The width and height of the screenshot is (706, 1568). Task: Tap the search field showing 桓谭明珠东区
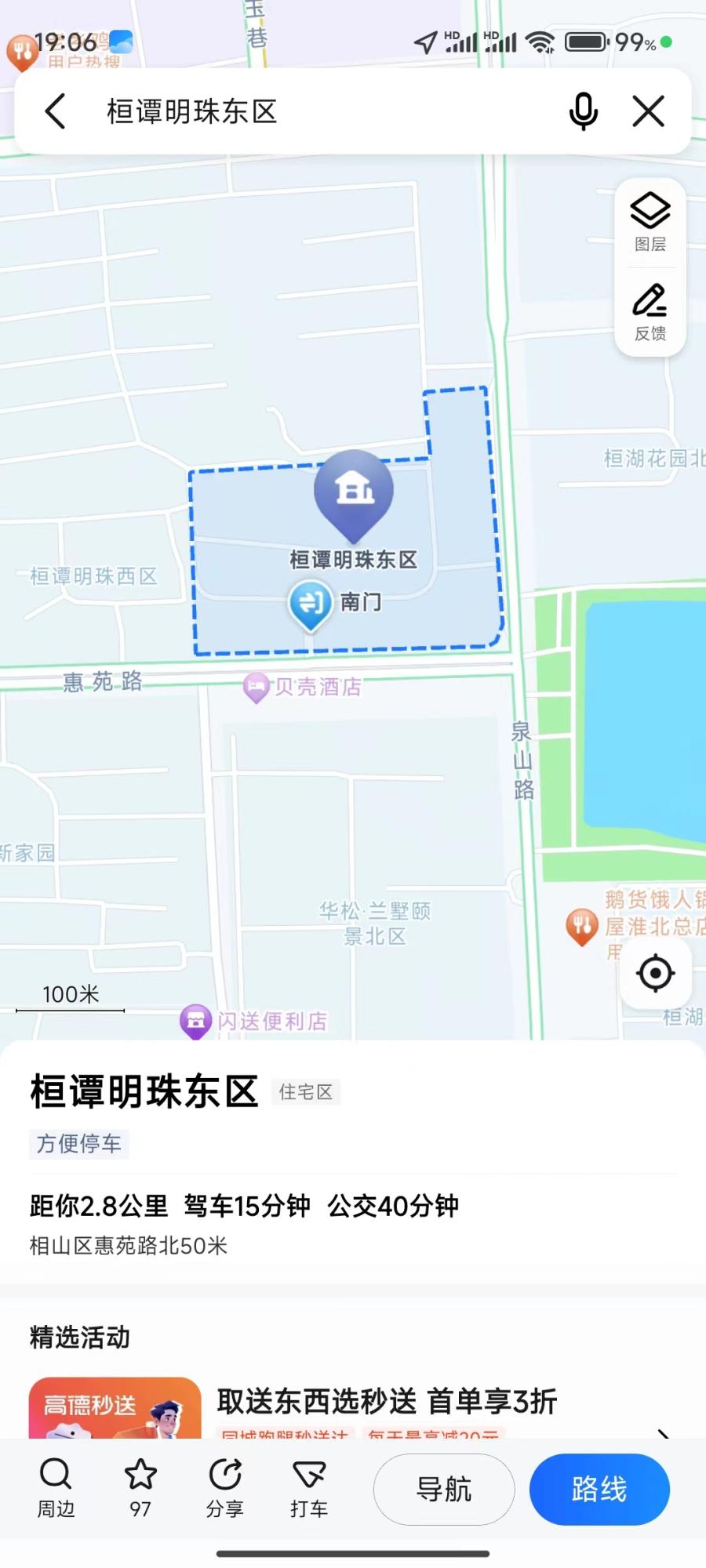(x=314, y=111)
